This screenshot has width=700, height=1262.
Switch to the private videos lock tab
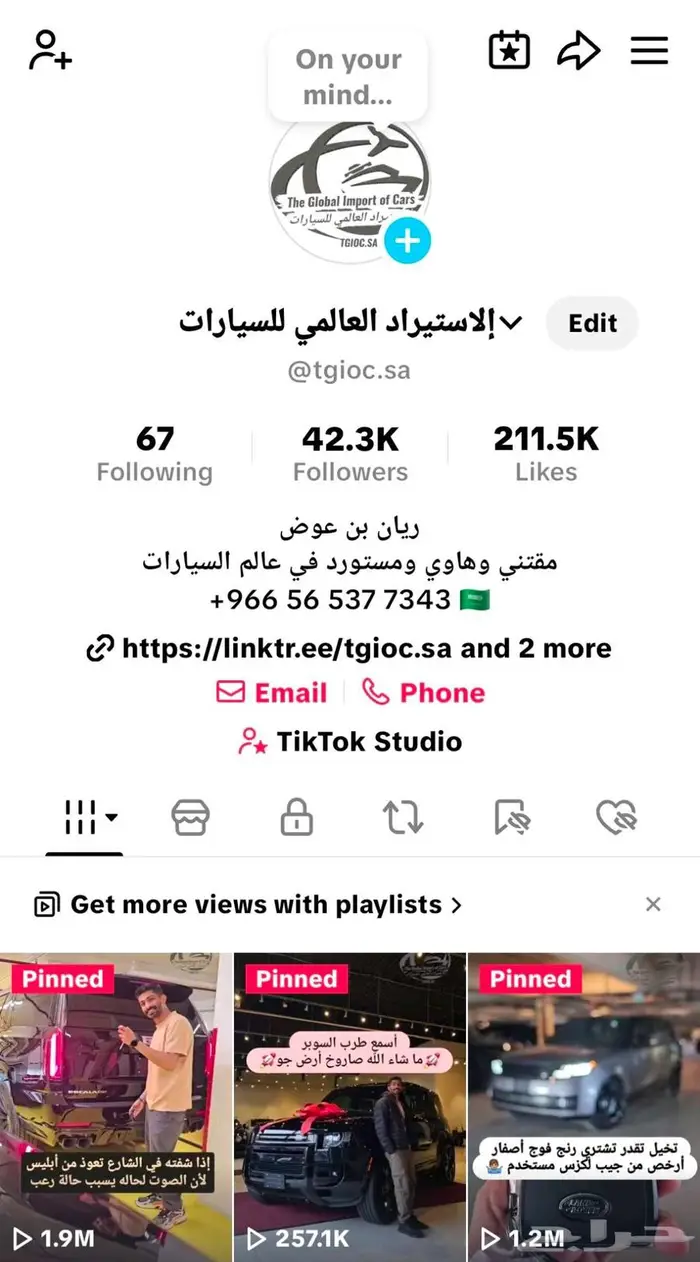296,818
